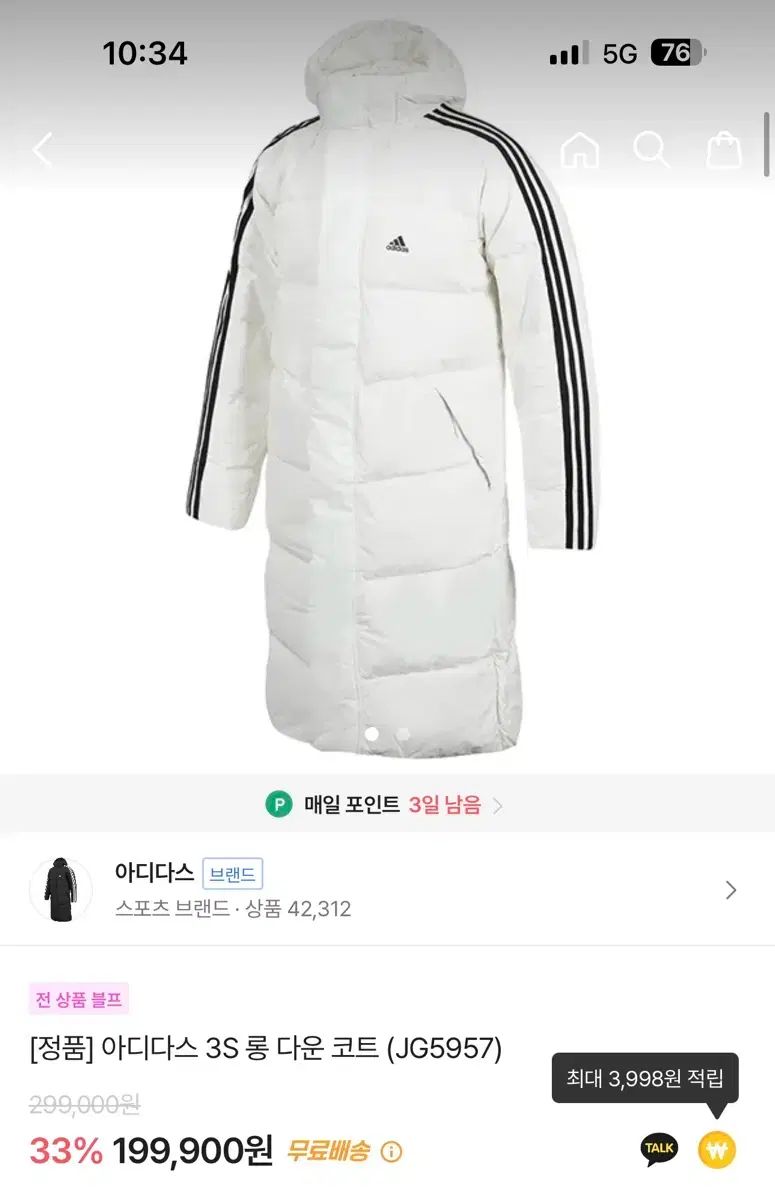
Task: Open the won coin rewards icon
Action: 716,1150
